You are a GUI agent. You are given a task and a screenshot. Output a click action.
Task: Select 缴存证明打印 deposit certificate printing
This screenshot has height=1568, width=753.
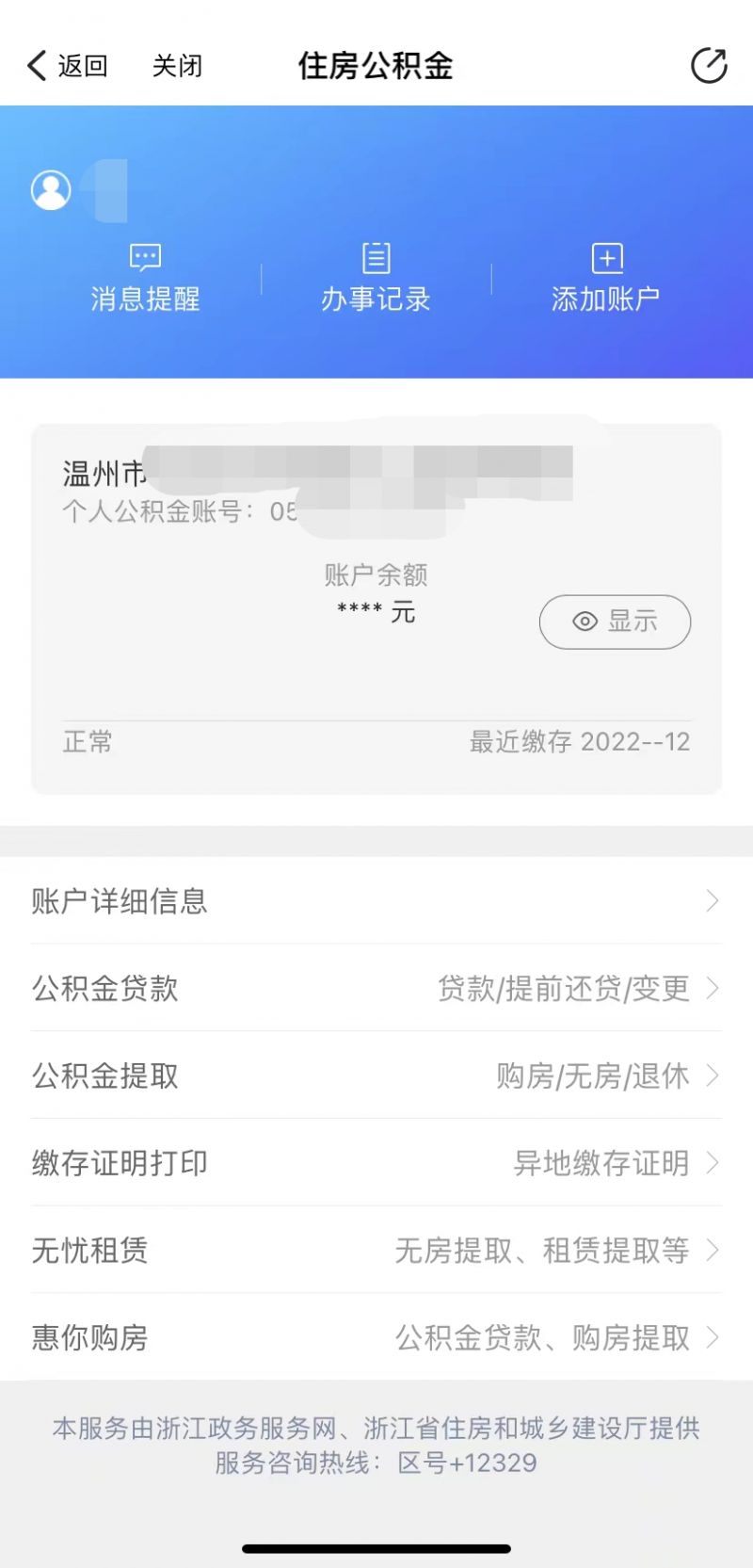click(x=376, y=1163)
